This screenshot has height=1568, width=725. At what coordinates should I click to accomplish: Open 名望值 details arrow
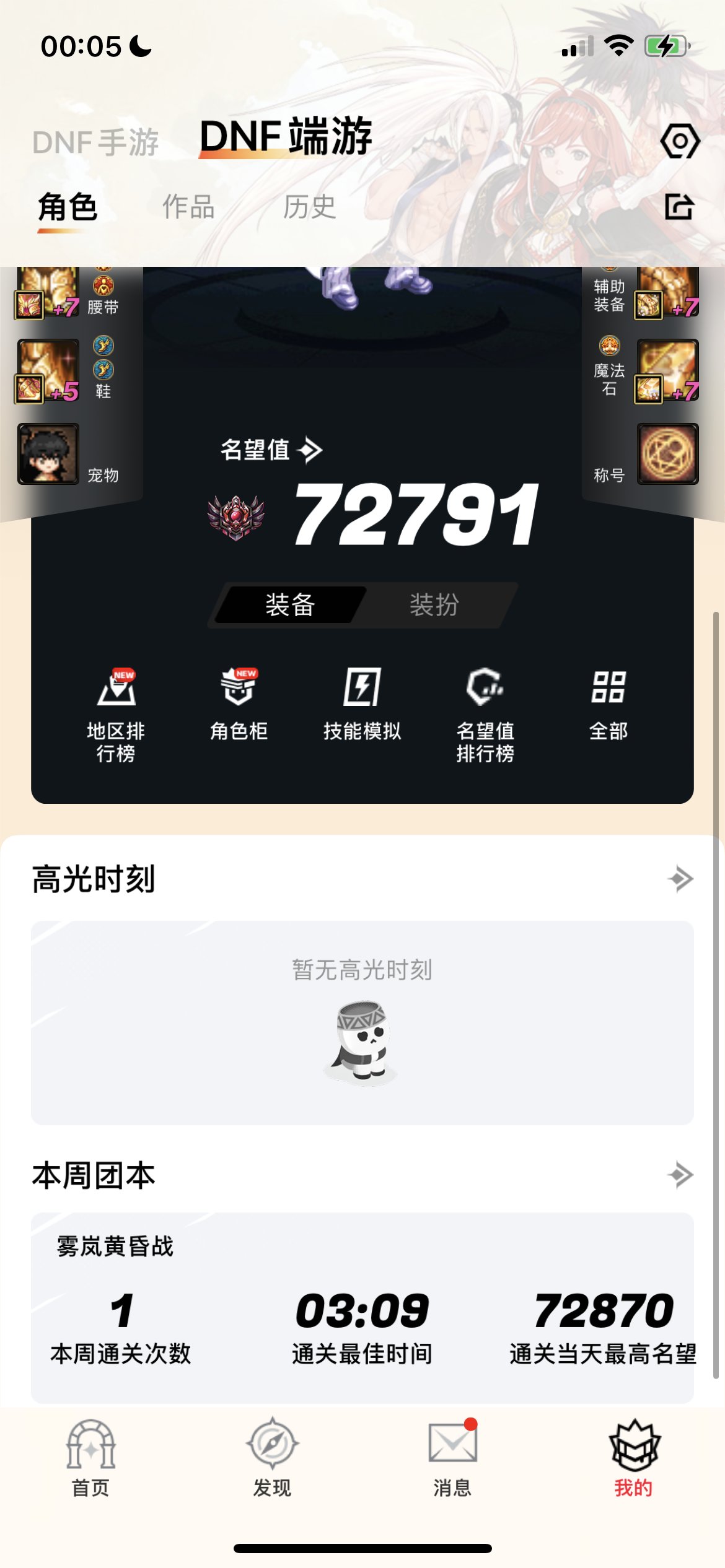click(310, 450)
